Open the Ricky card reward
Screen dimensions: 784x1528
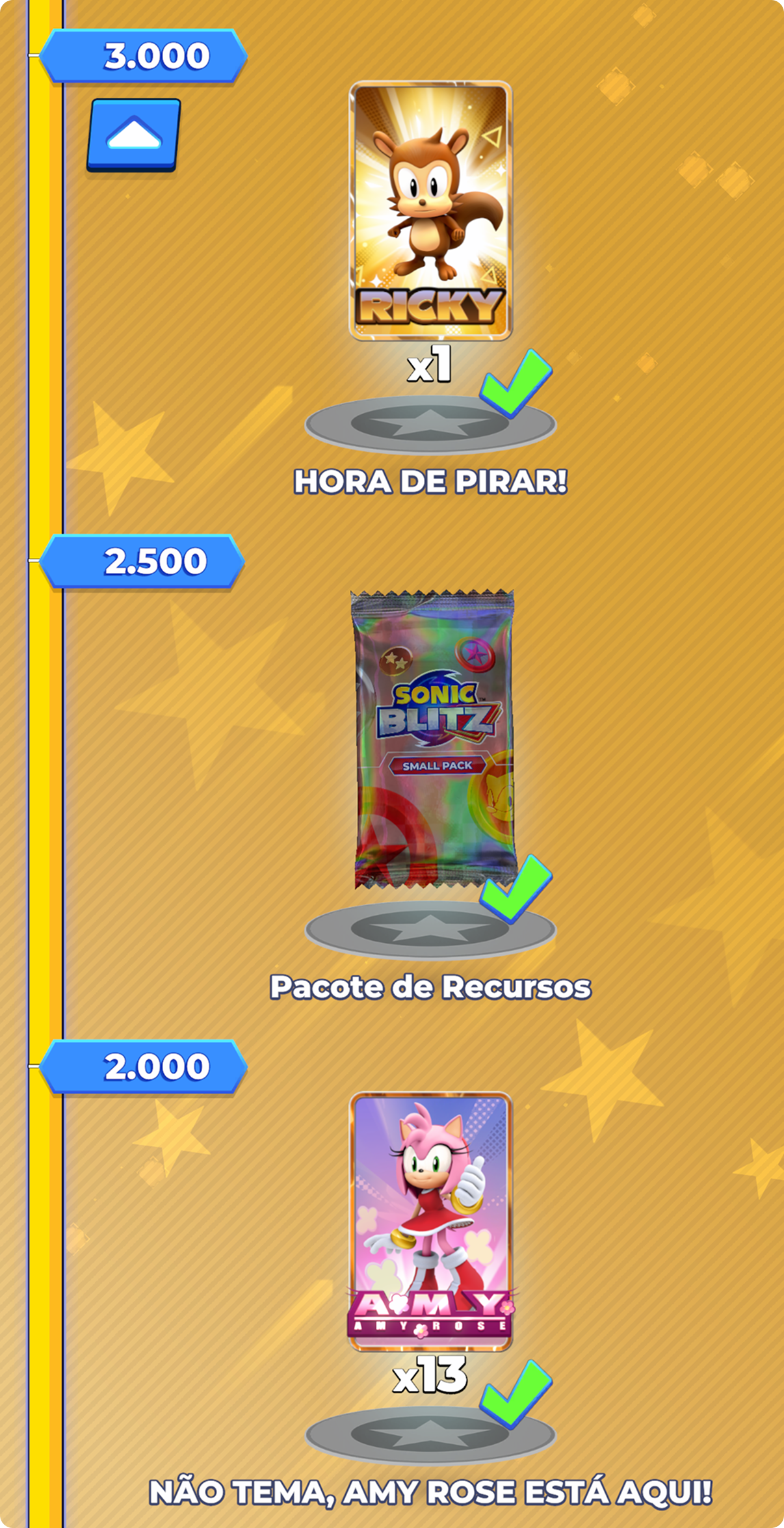pos(430,211)
